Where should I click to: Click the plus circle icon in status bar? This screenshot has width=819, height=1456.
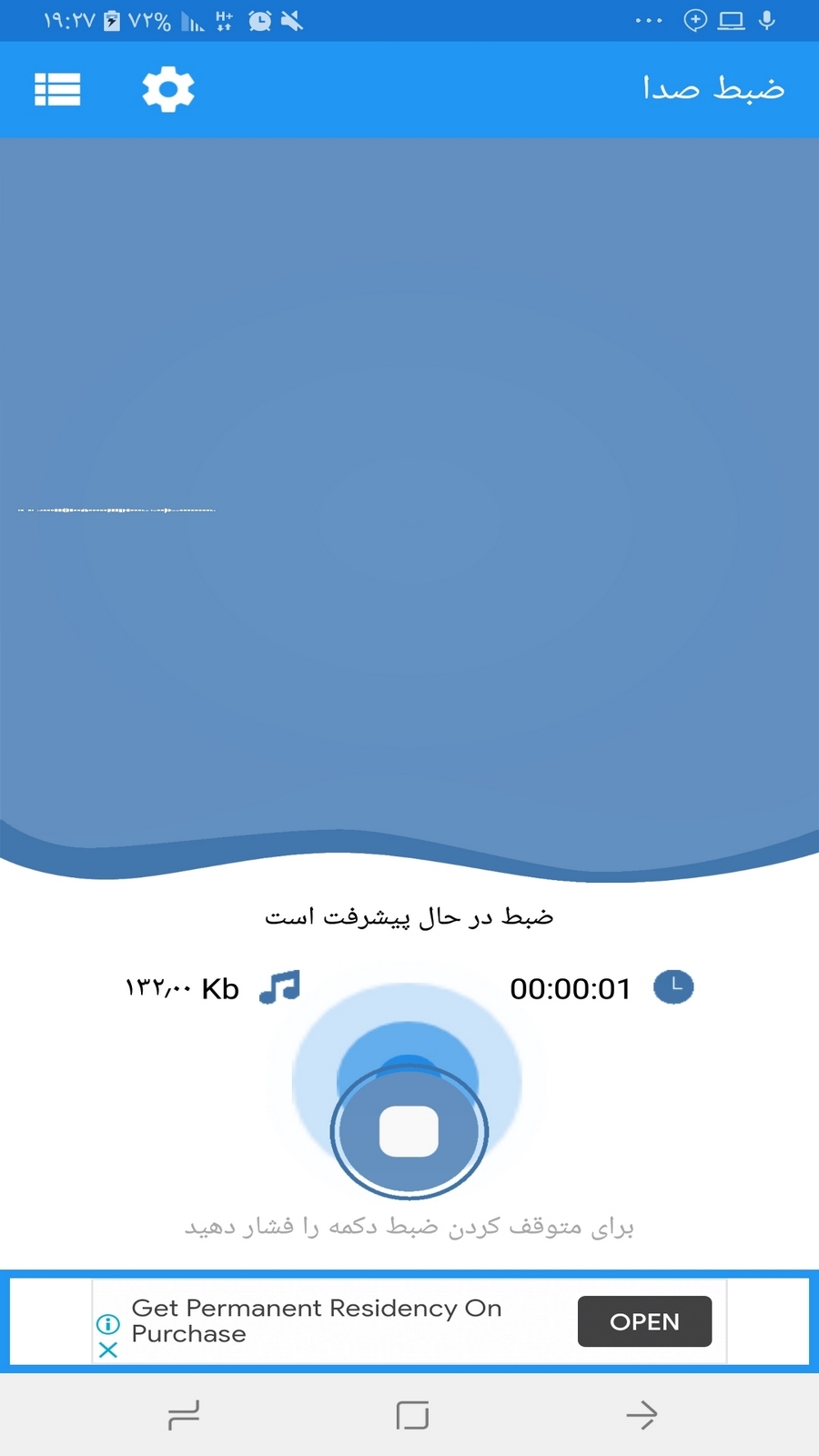[694, 19]
